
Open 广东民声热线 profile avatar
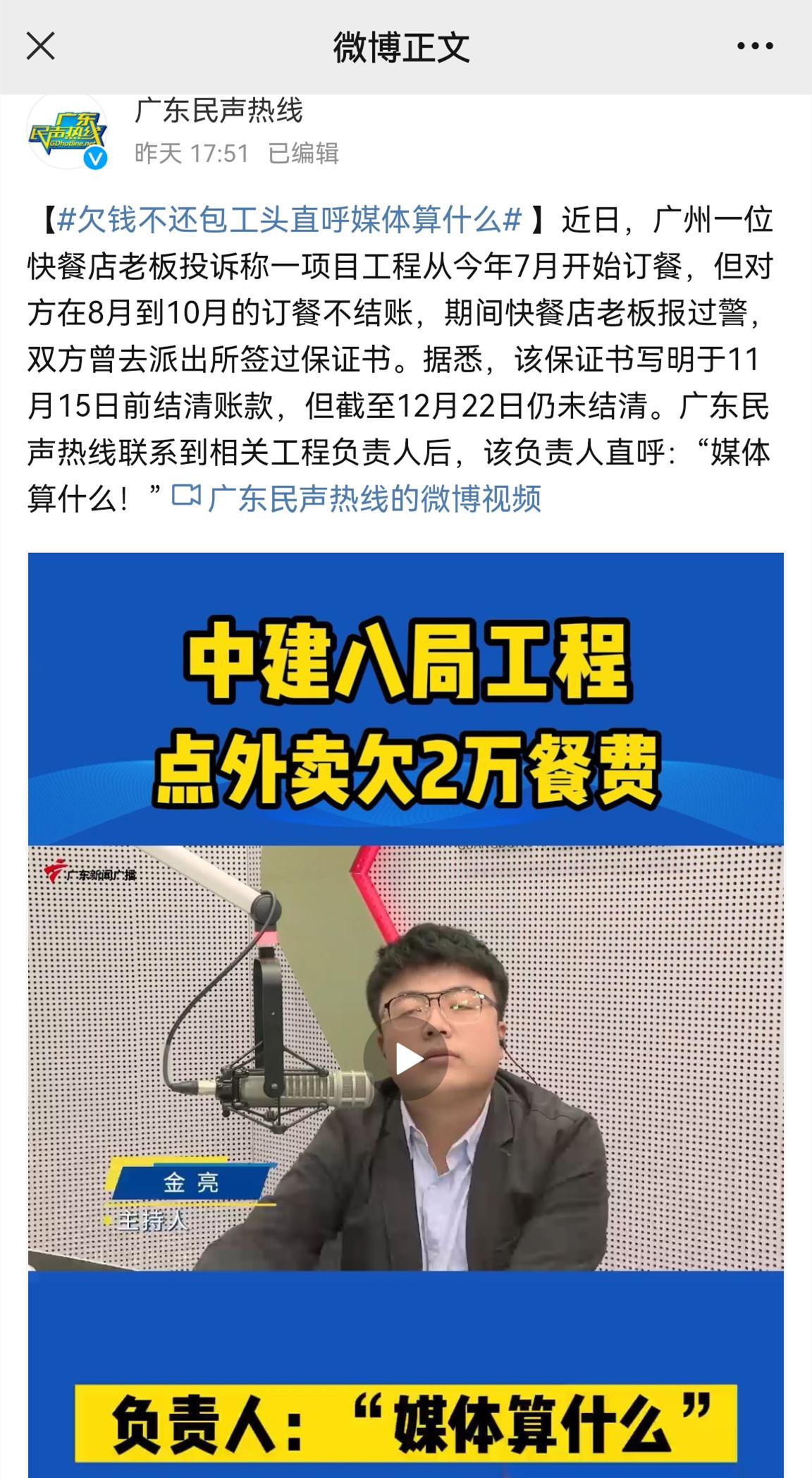click(x=67, y=133)
